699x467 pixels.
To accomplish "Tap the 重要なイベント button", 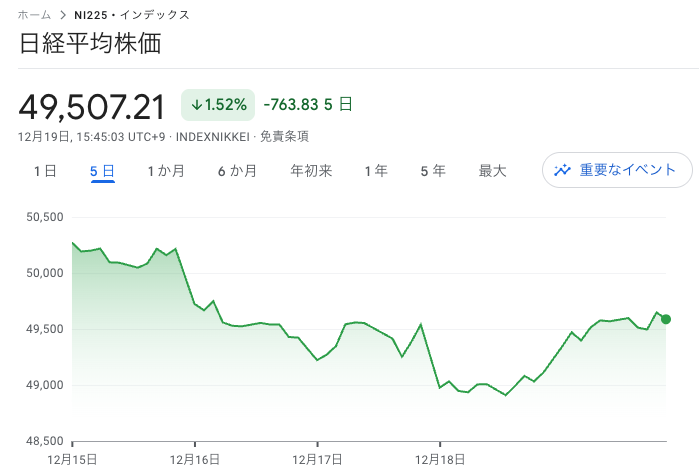I will tap(616, 170).
